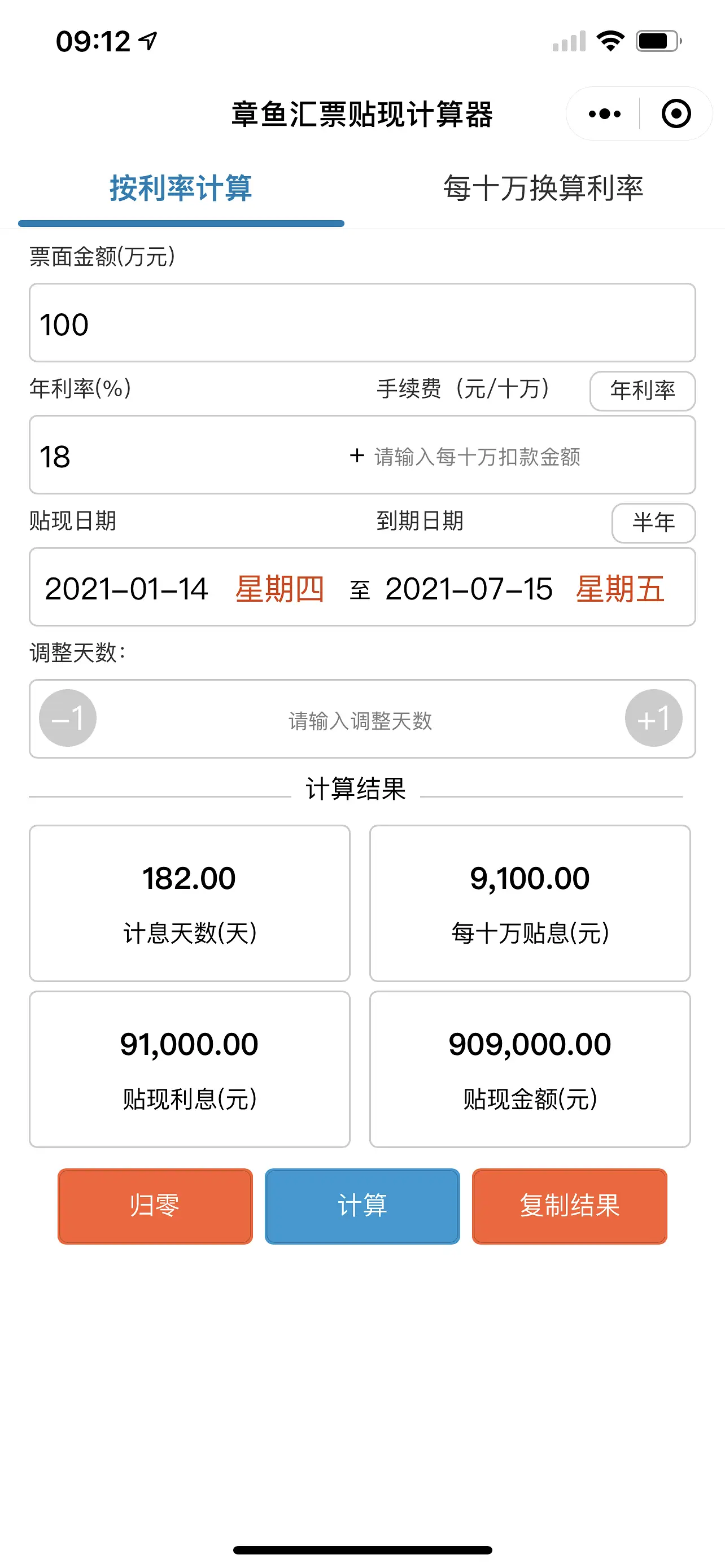Edit the 年利率 value field
Viewport: 725px width, 1568px height.
pyautogui.click(x=182, y=456)
